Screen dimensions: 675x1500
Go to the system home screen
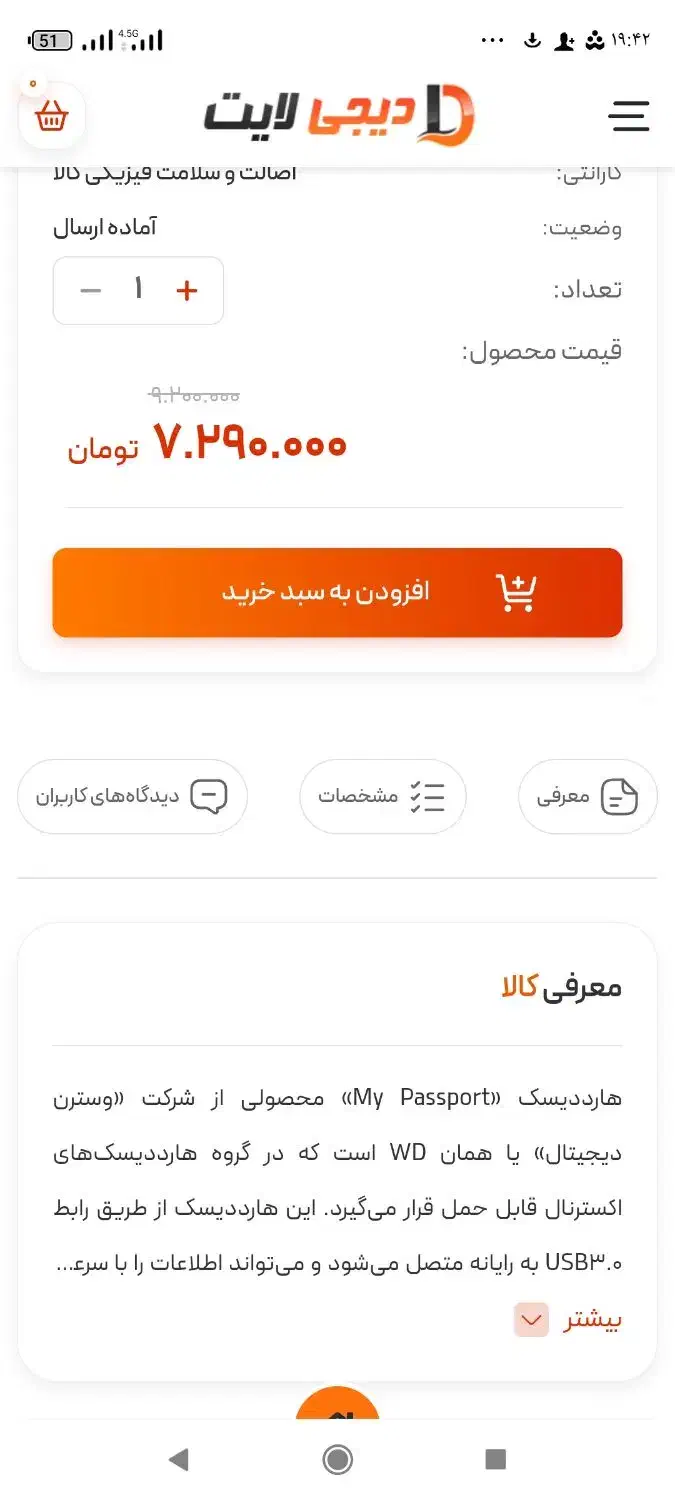[338, 1460]
